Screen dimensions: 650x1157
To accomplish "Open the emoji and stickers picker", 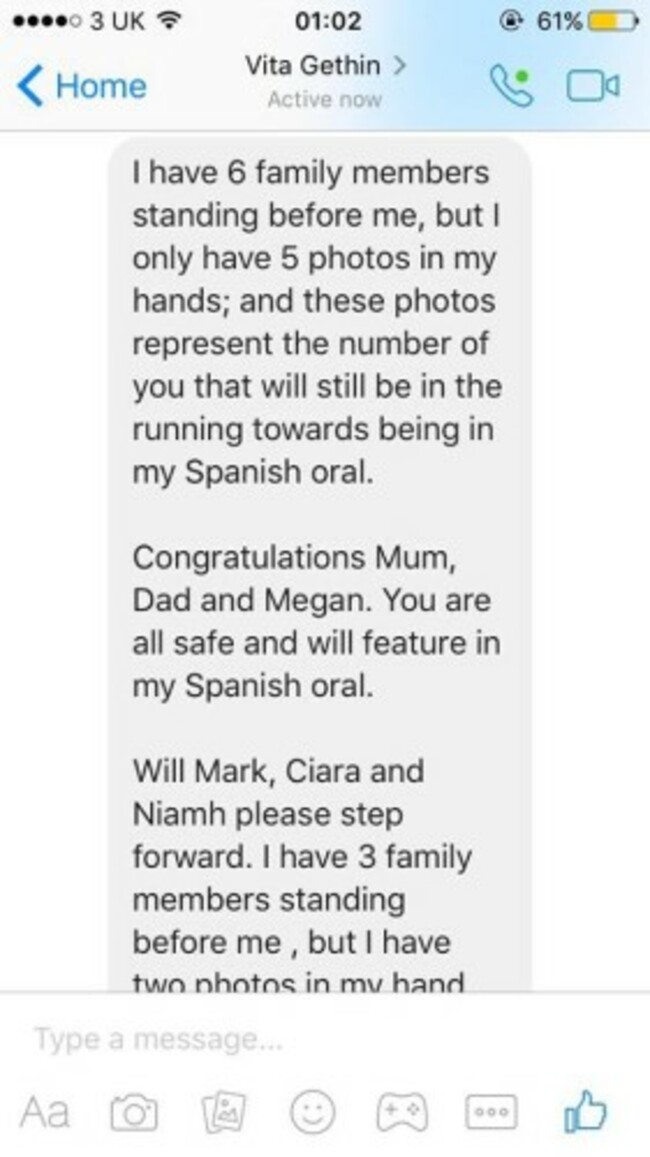I will pyautogui.click(x=313, y=1111).
